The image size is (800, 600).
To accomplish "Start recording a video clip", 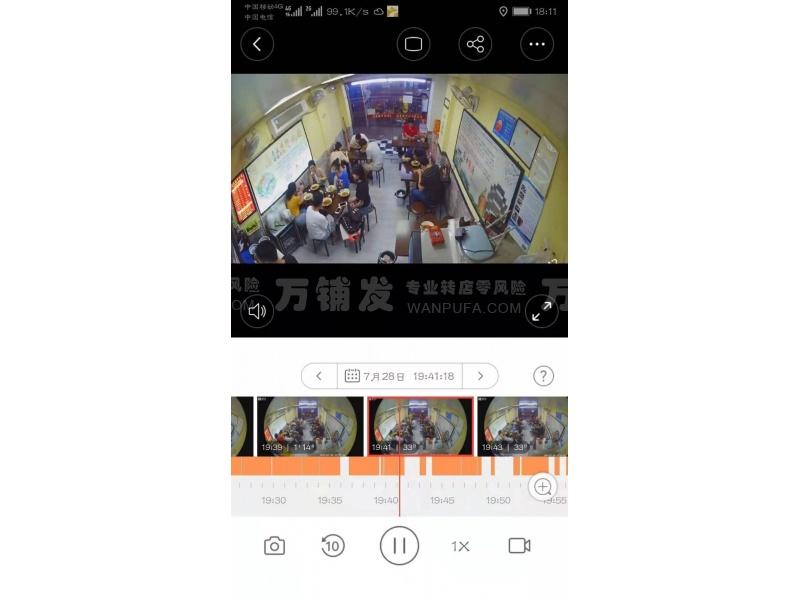I will (x=519, y=546).
